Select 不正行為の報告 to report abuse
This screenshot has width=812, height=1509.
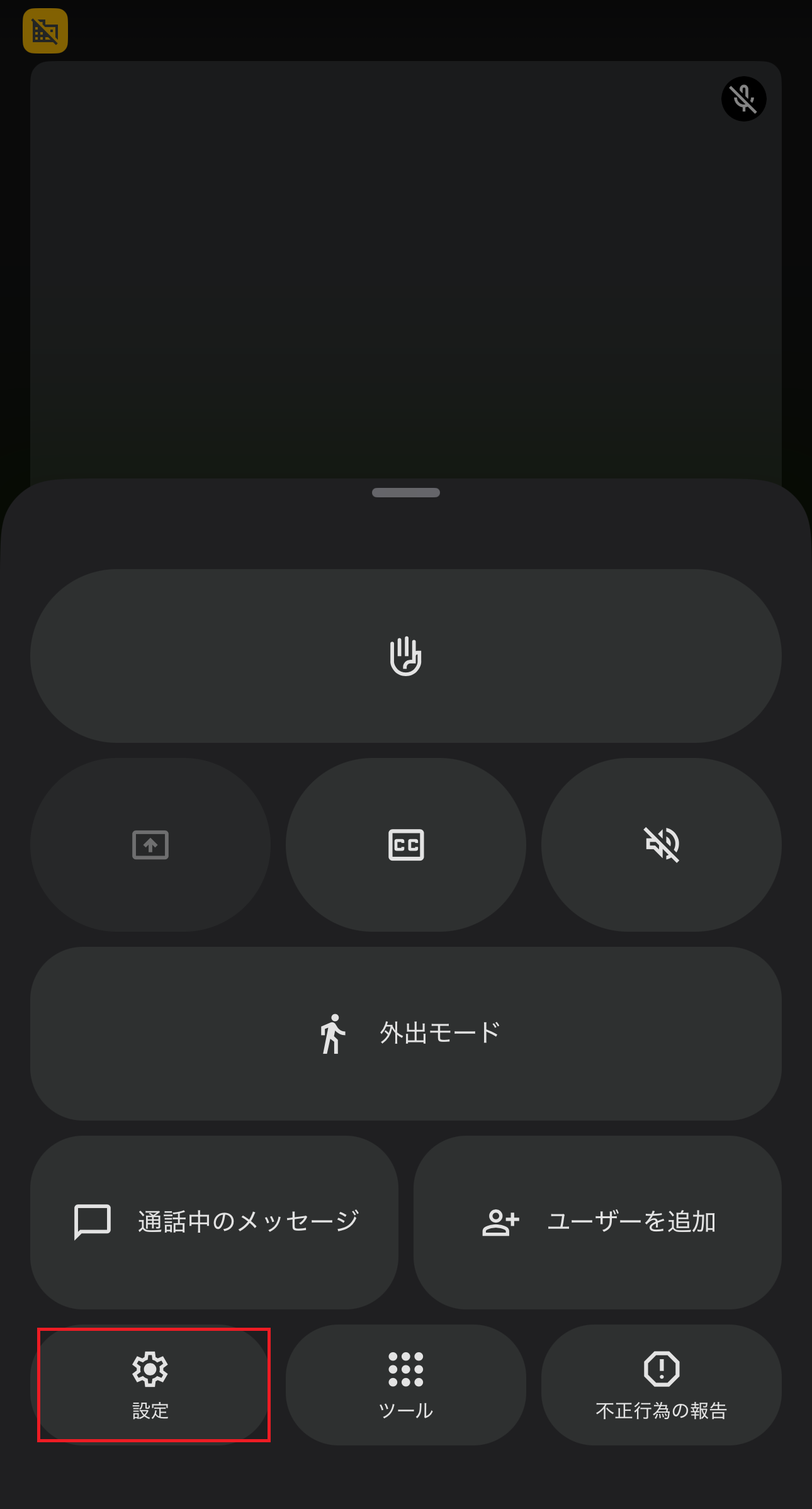(662, 1385)
